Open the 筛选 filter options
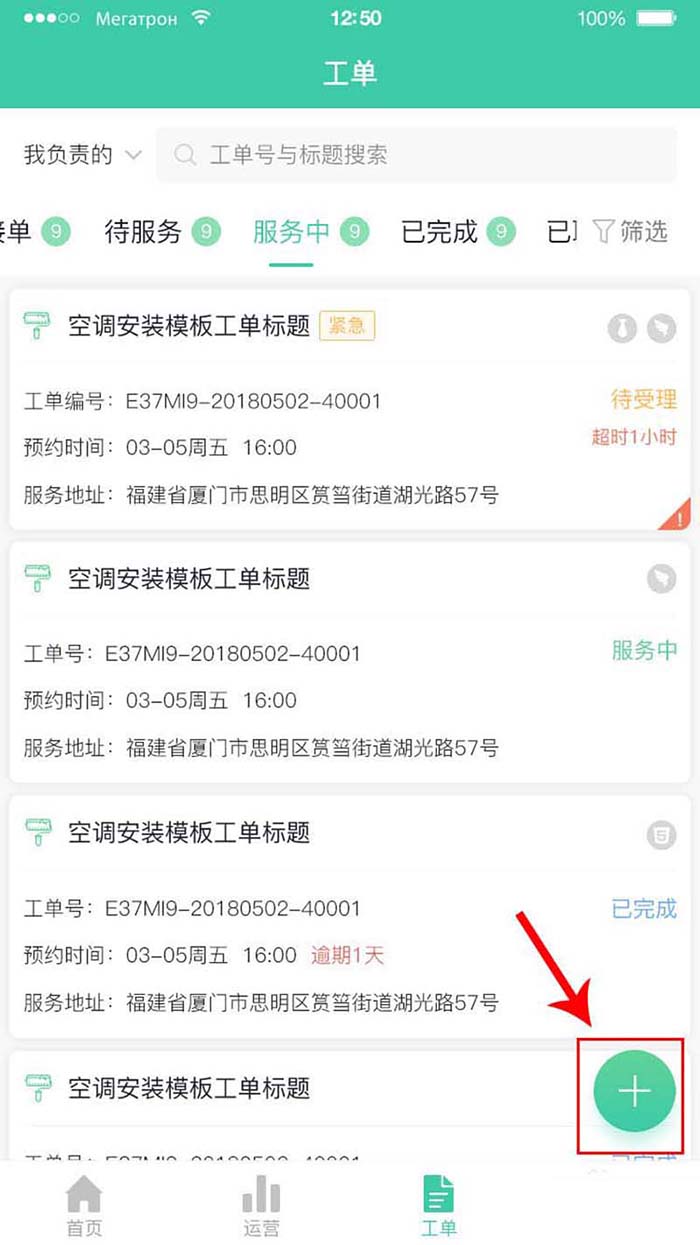 point(630,232)
